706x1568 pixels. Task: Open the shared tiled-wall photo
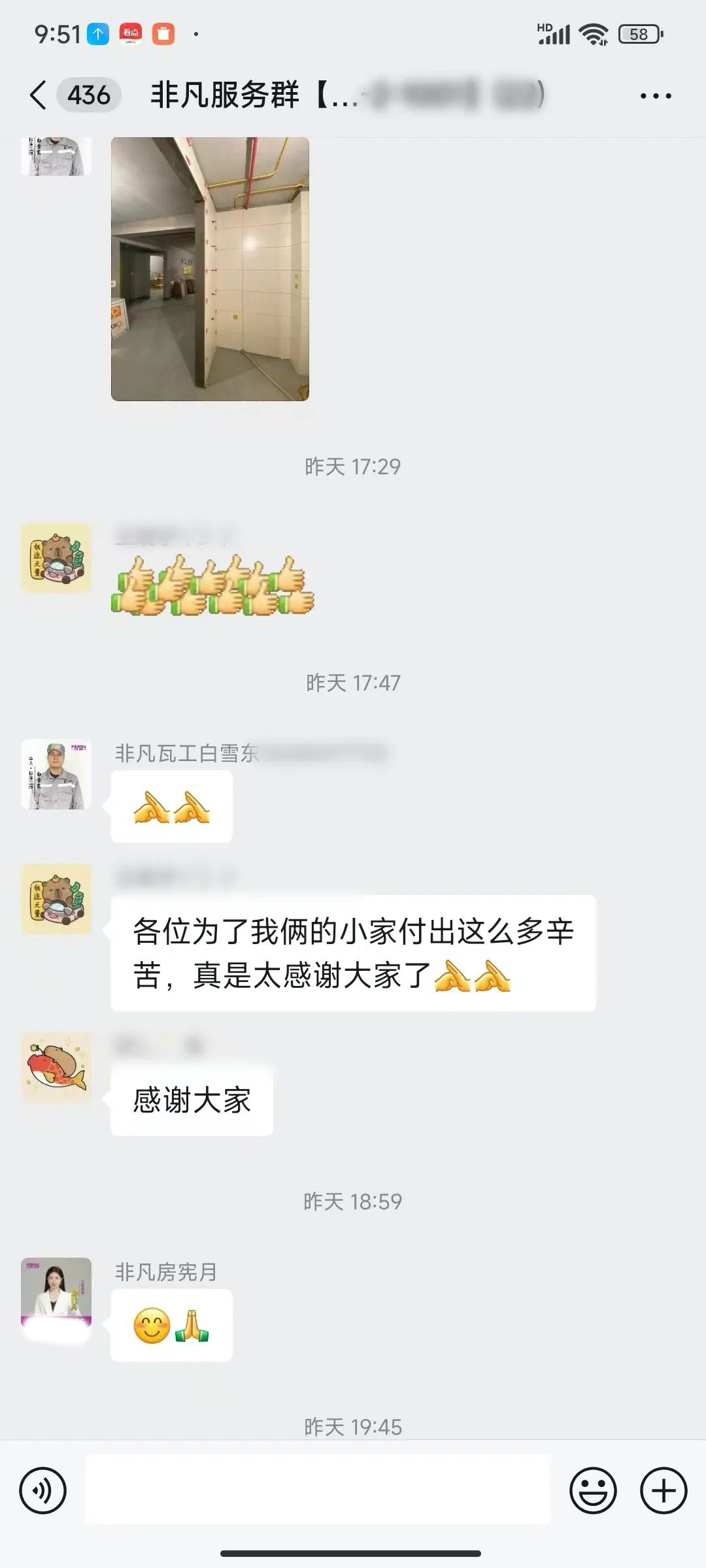click(210, 269)
